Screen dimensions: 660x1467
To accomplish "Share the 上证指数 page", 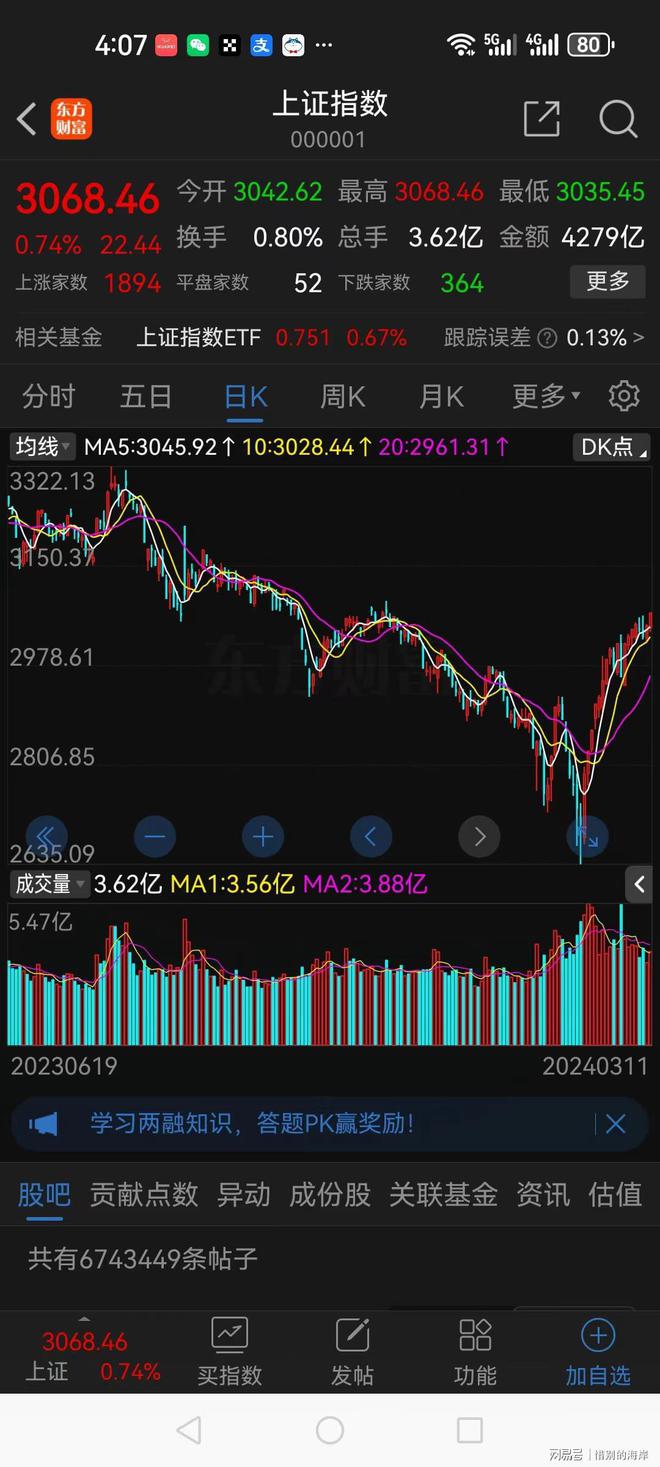I will tap(541, 119).
